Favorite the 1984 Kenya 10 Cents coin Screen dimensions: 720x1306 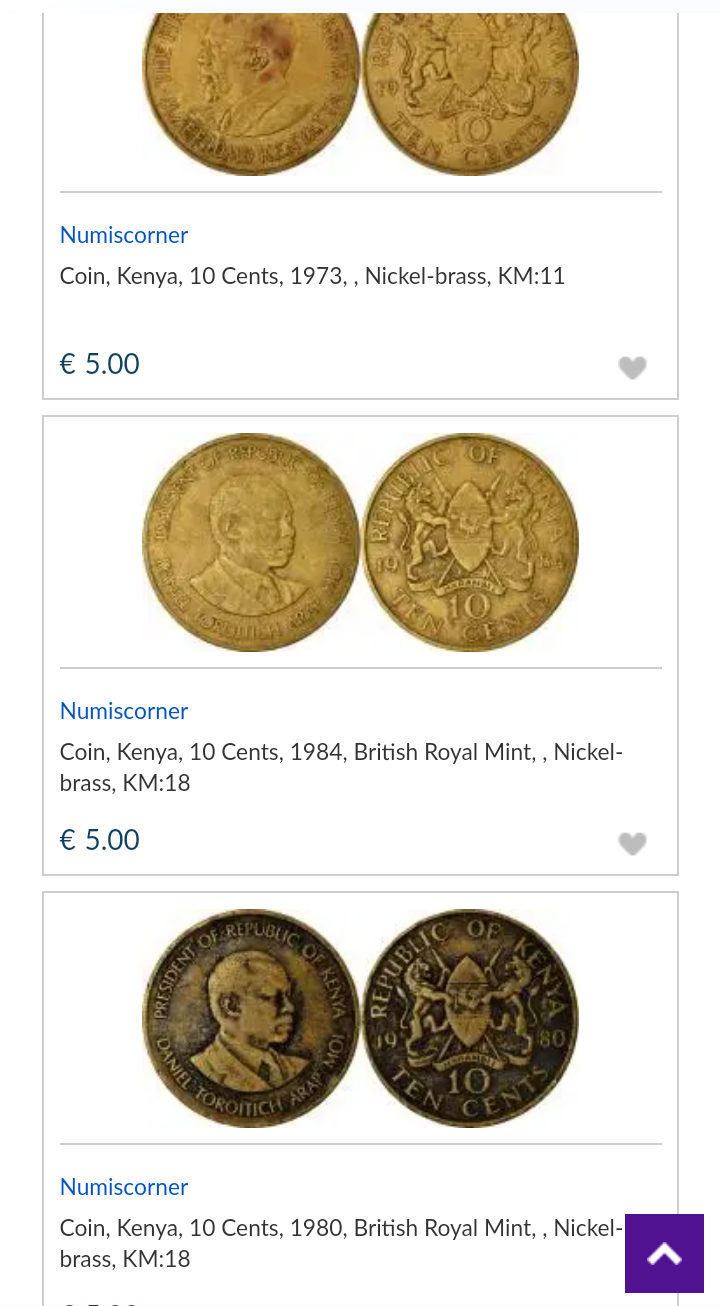(632, 844)
